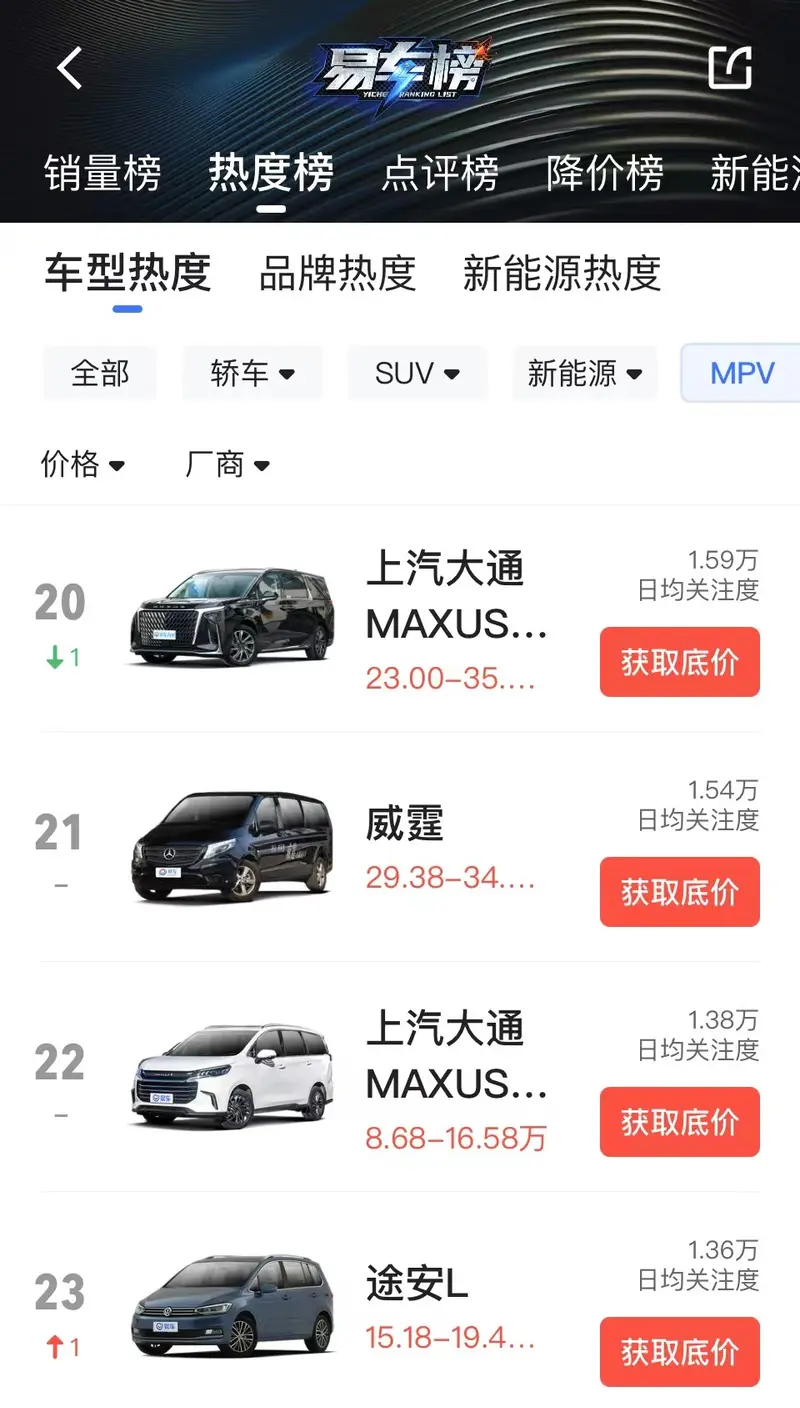Choose the 全部 filter chip
The width and height of the screenshot is (800, 1408).
click(x=100, y=374)
